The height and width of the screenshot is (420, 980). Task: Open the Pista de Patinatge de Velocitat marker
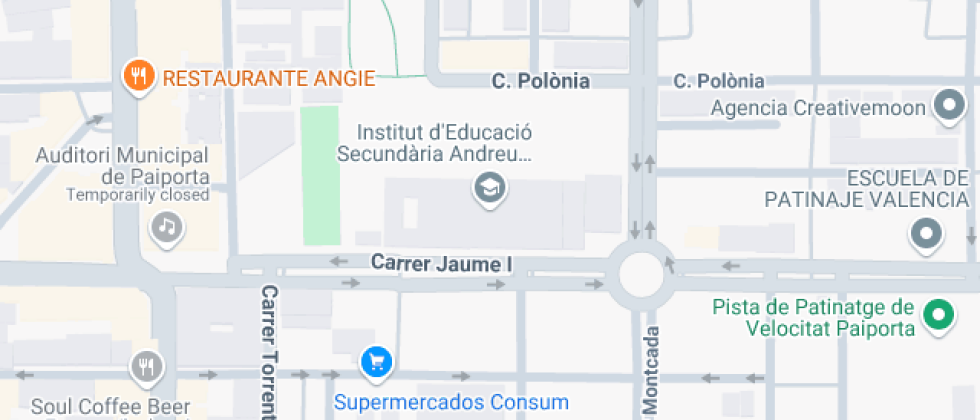pos(937,316)
